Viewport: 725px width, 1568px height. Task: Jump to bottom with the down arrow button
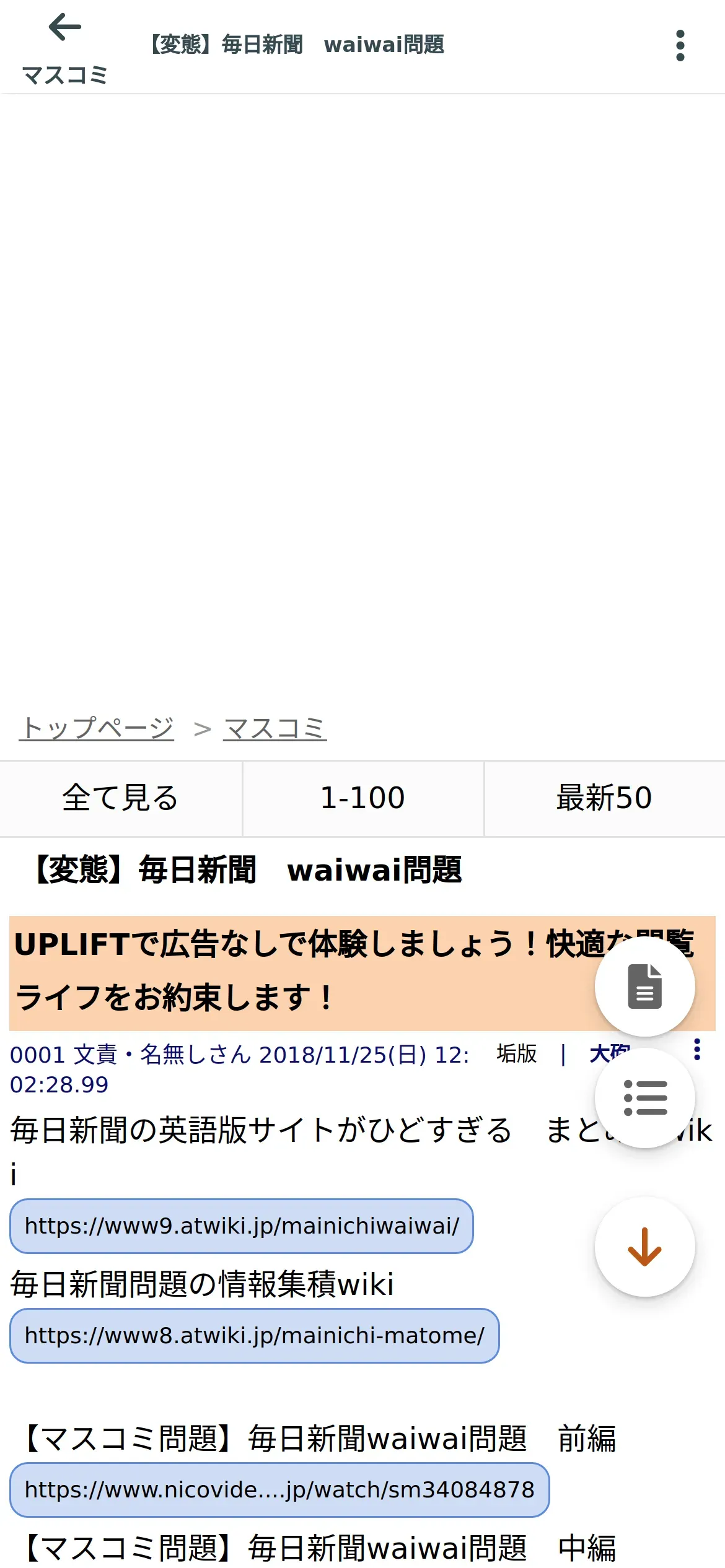(644, 1247)
